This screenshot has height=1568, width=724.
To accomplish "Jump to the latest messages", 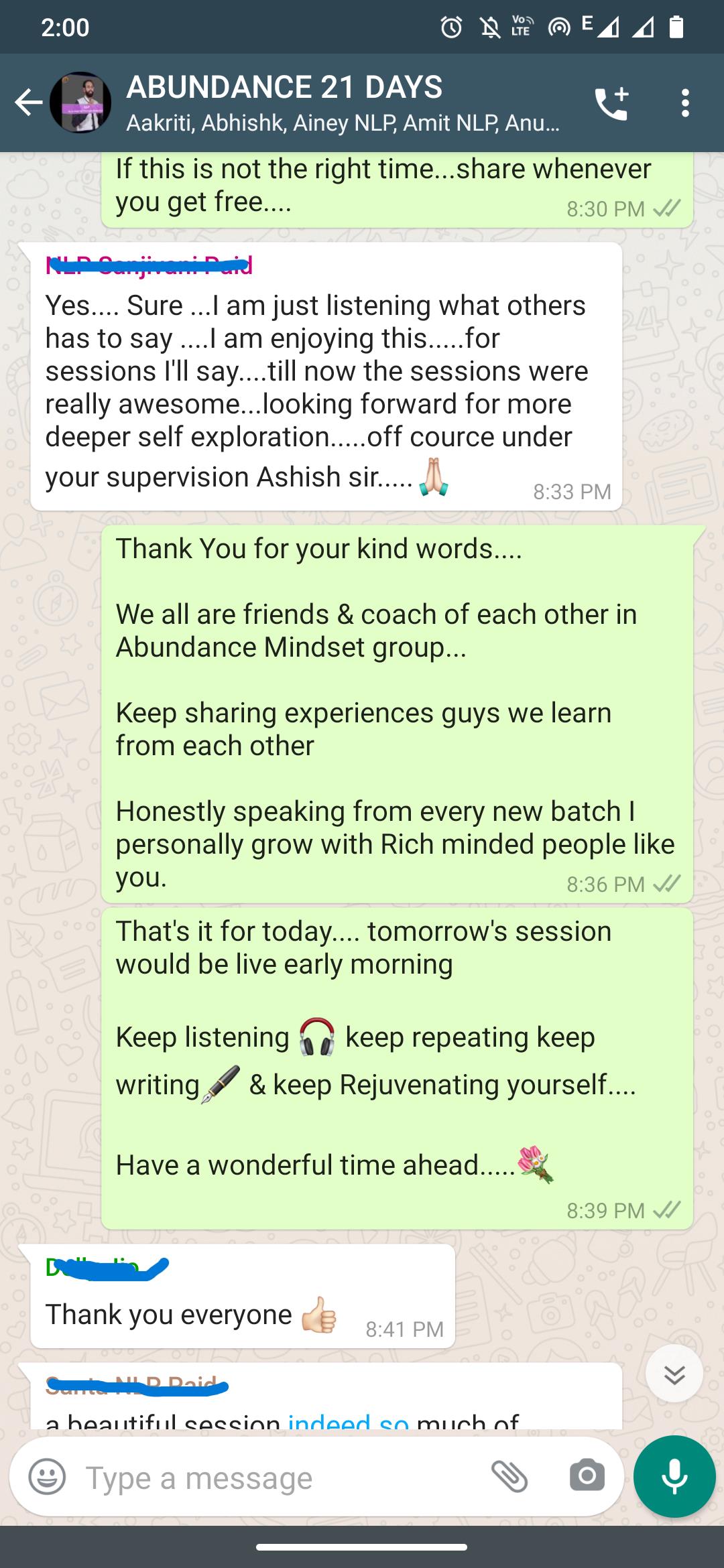I will (674, 1373).
